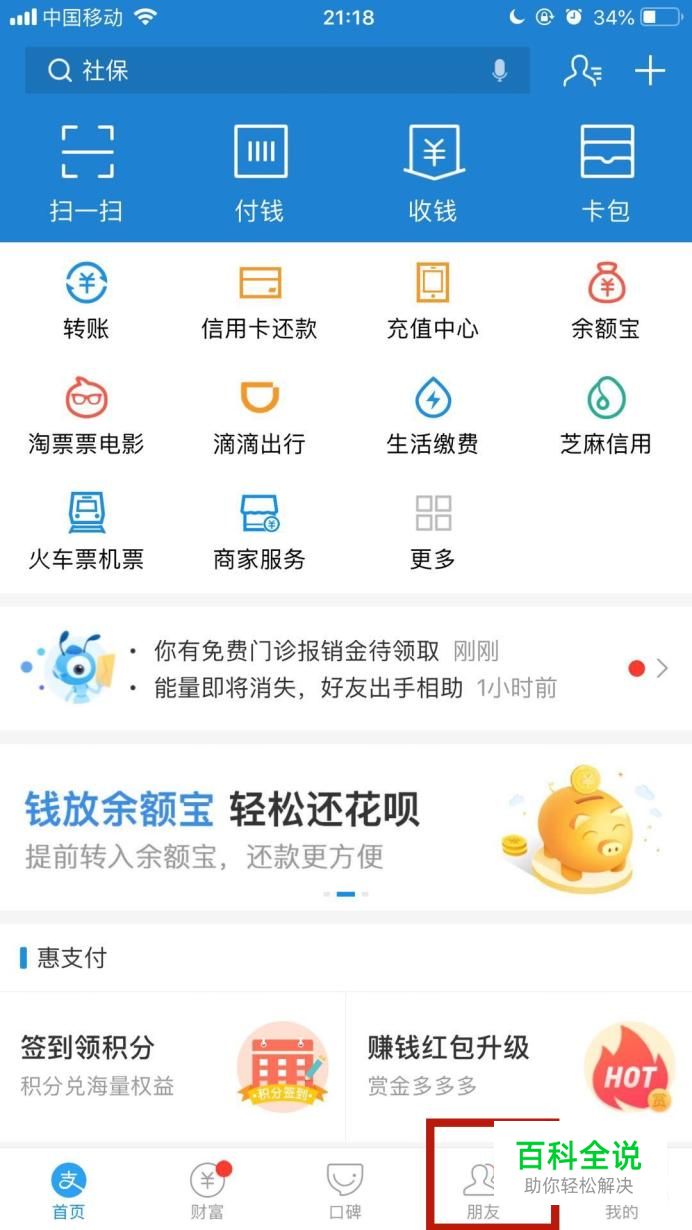Open the 签到领积分 card
The image size is (692, 1230).
pos(173,1066)
